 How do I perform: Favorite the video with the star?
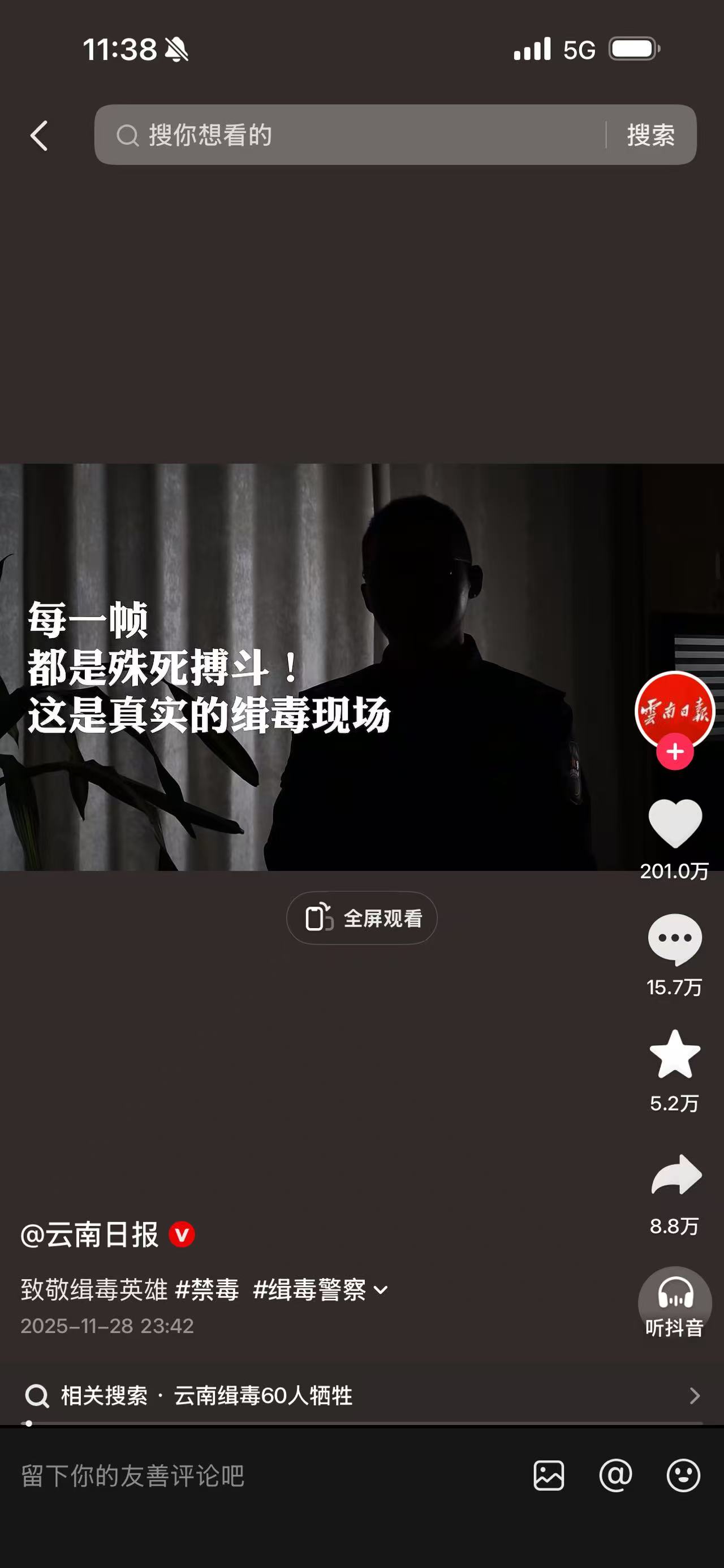coord(675,1054)
